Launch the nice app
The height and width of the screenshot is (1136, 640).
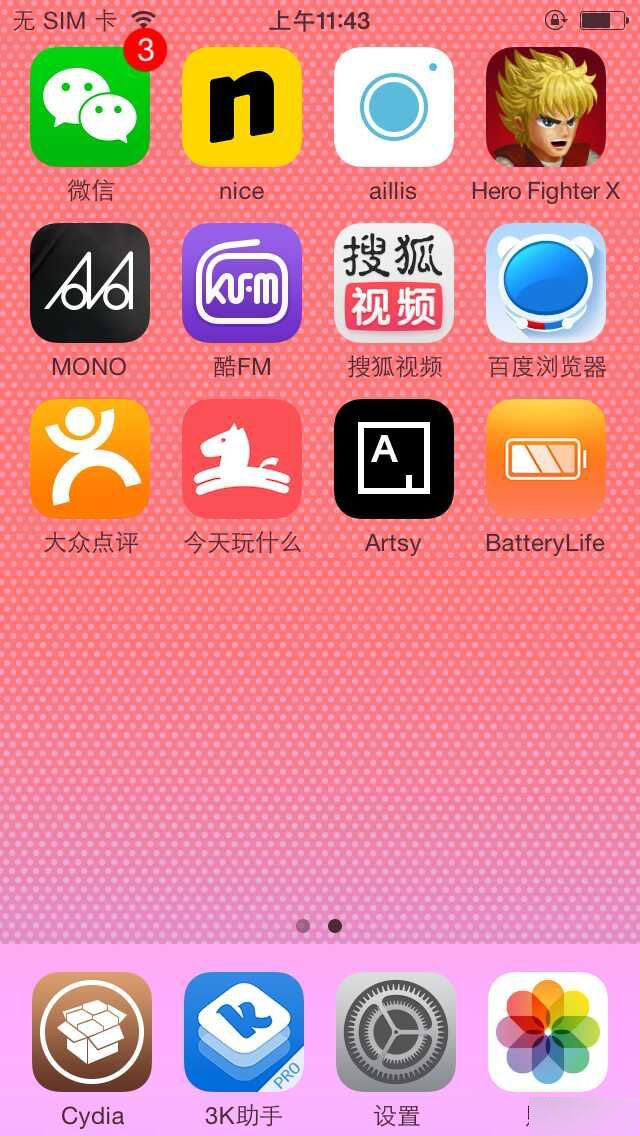[x=242, y=107]
